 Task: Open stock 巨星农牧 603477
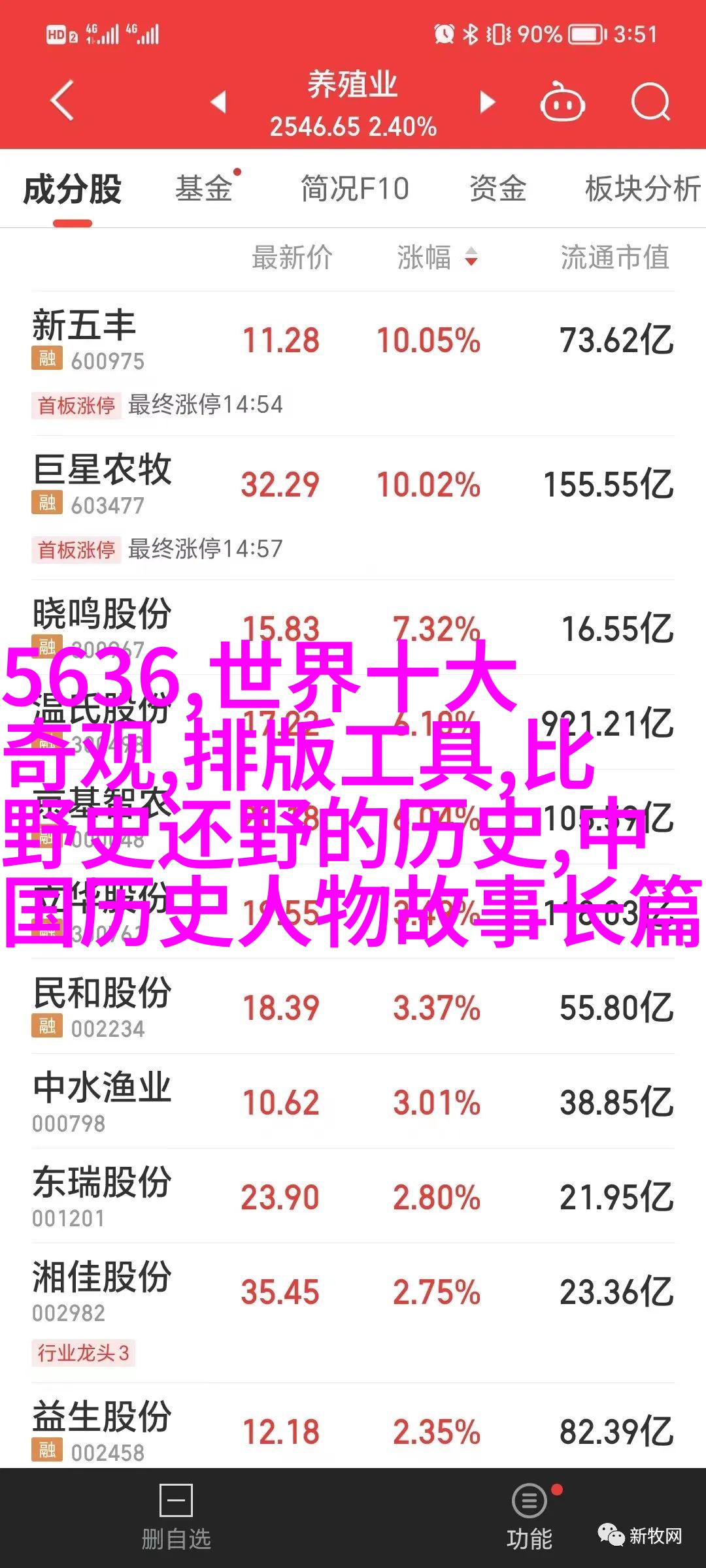(x=353, y=508)
